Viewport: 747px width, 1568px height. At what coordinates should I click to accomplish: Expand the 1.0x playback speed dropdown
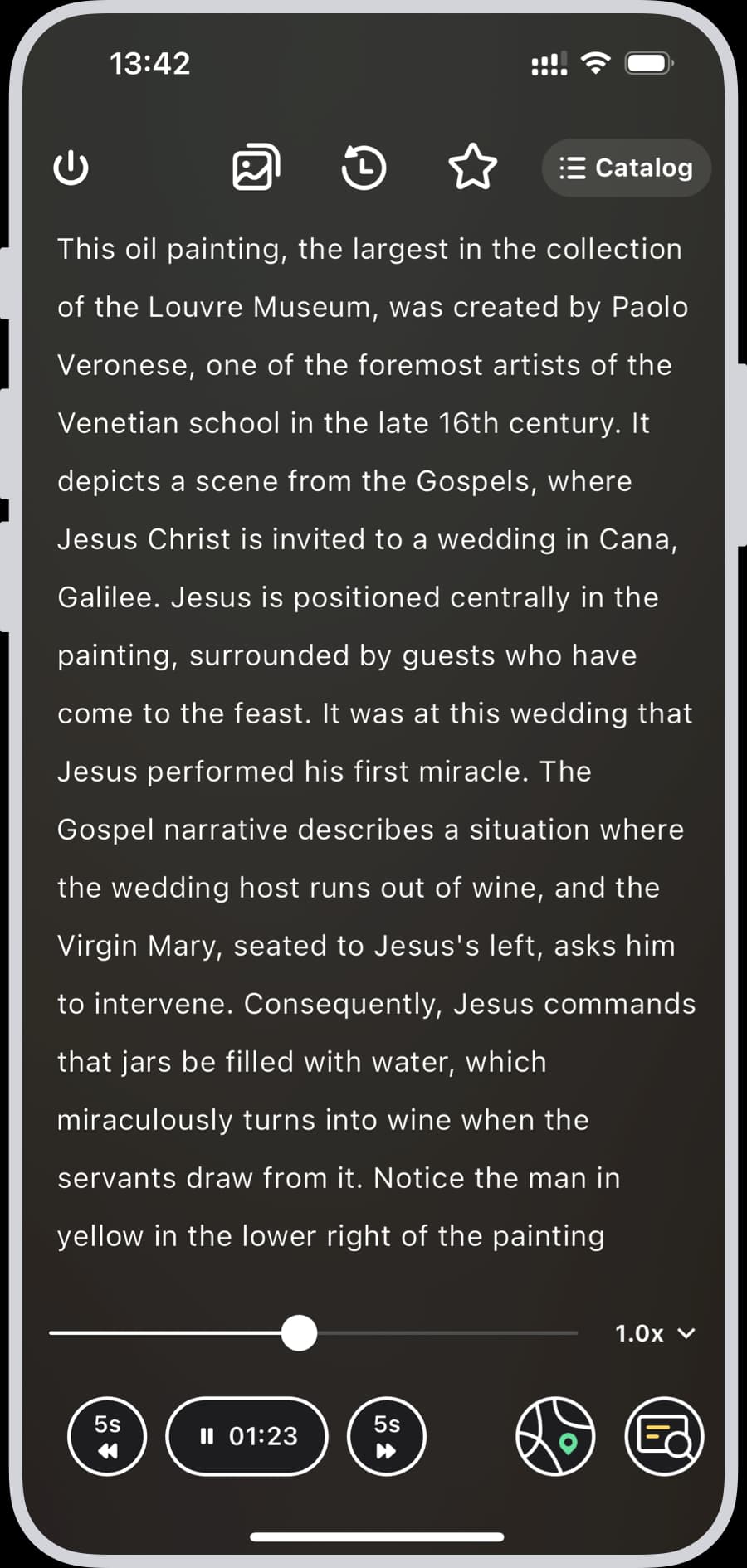[654, 1333]
